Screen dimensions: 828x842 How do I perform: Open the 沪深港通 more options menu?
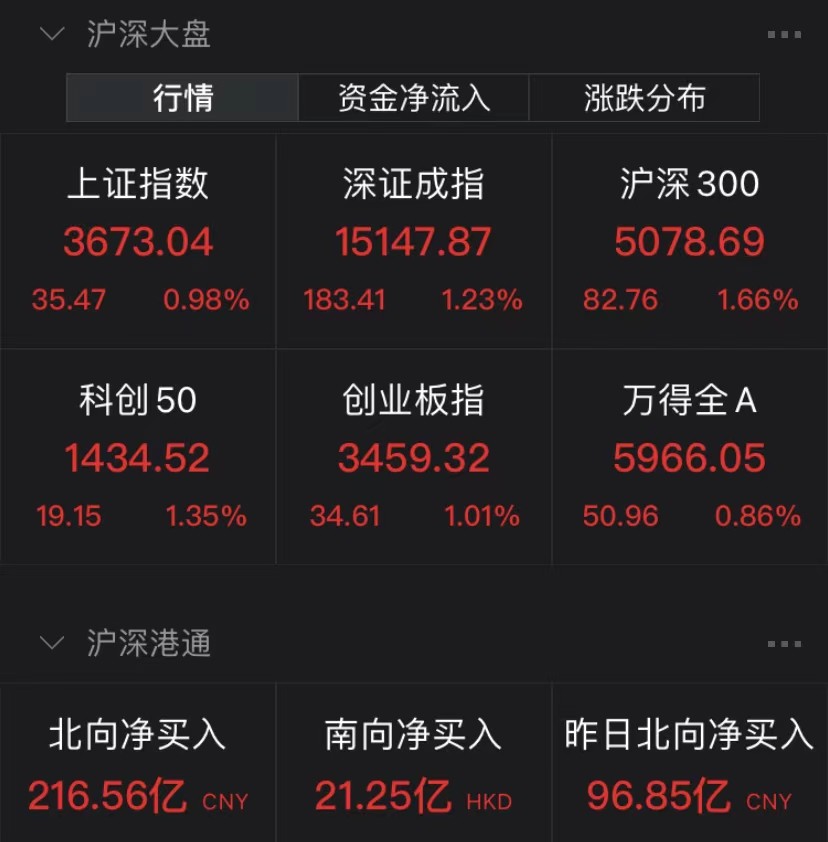click(784, 643)
